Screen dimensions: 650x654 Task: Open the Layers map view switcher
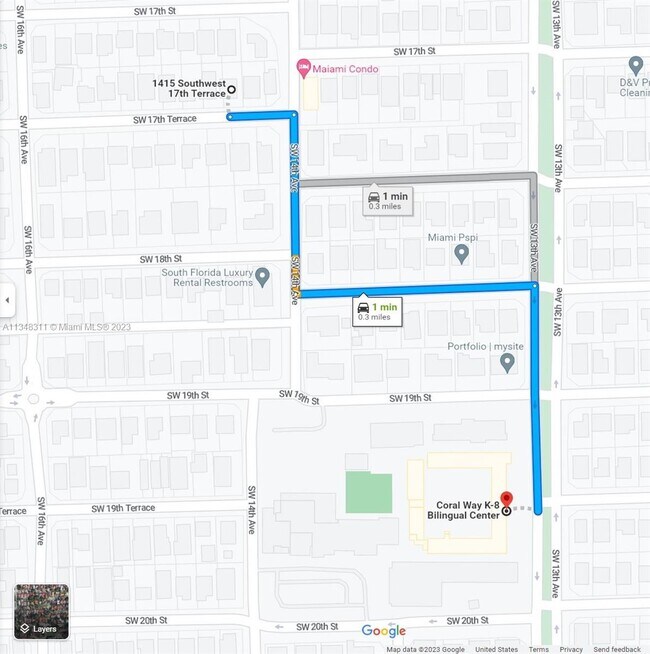41,612
